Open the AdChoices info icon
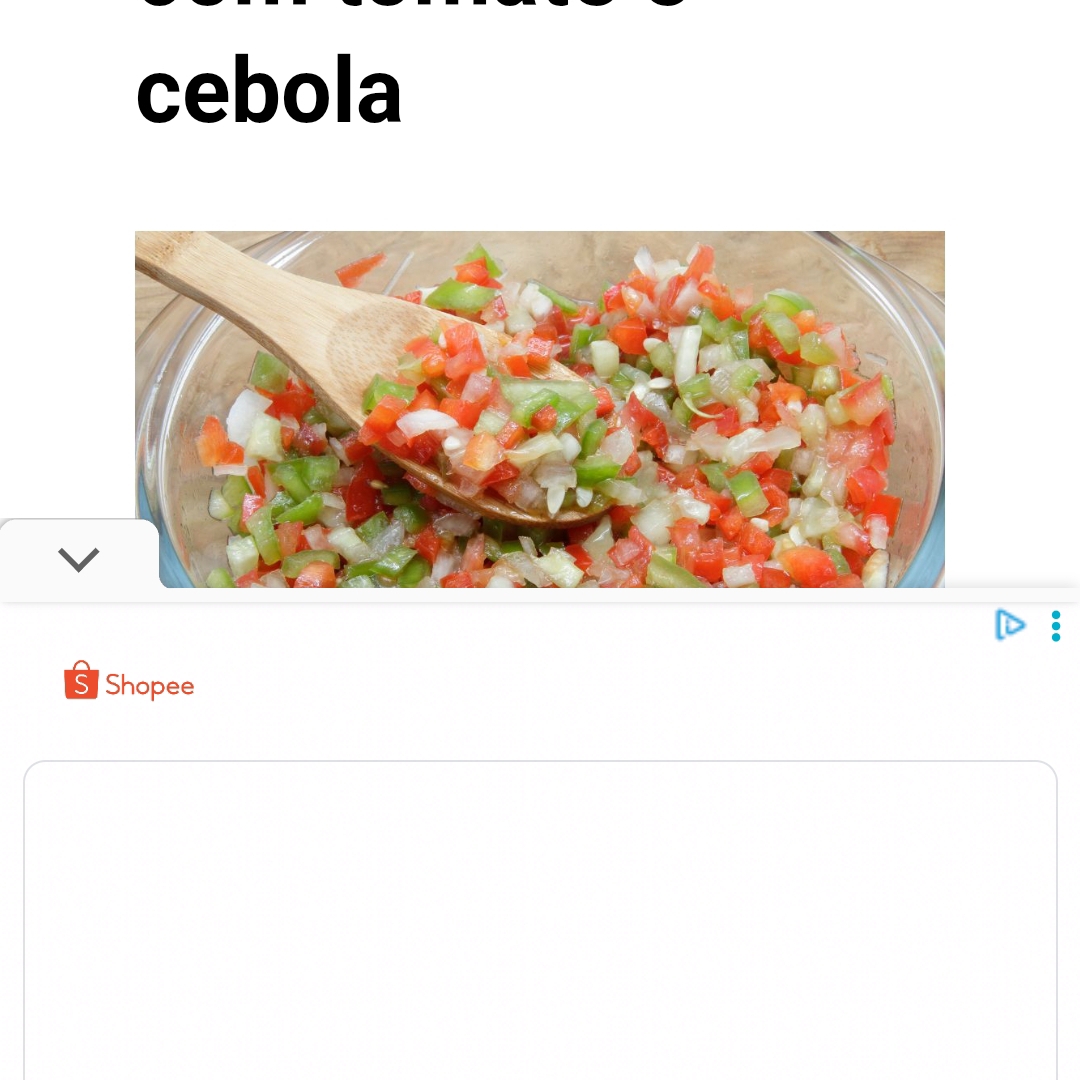Screen dimensions: 1080x1080 coord(1010,625)
